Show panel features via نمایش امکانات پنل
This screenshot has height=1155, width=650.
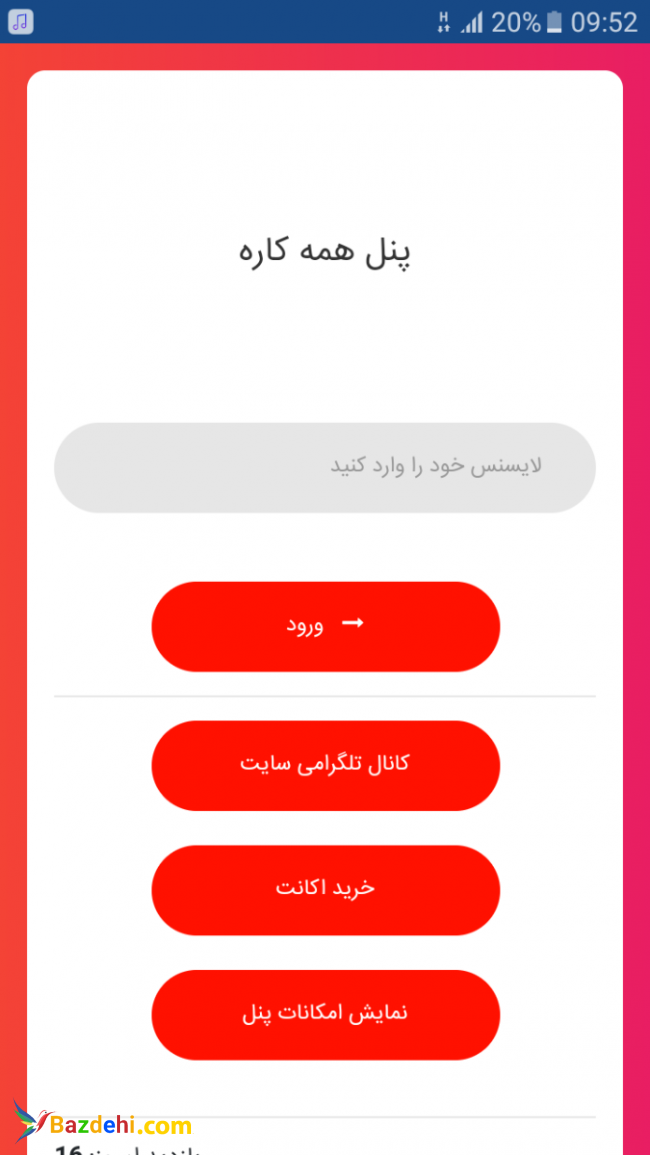[x=325, y=1014]
